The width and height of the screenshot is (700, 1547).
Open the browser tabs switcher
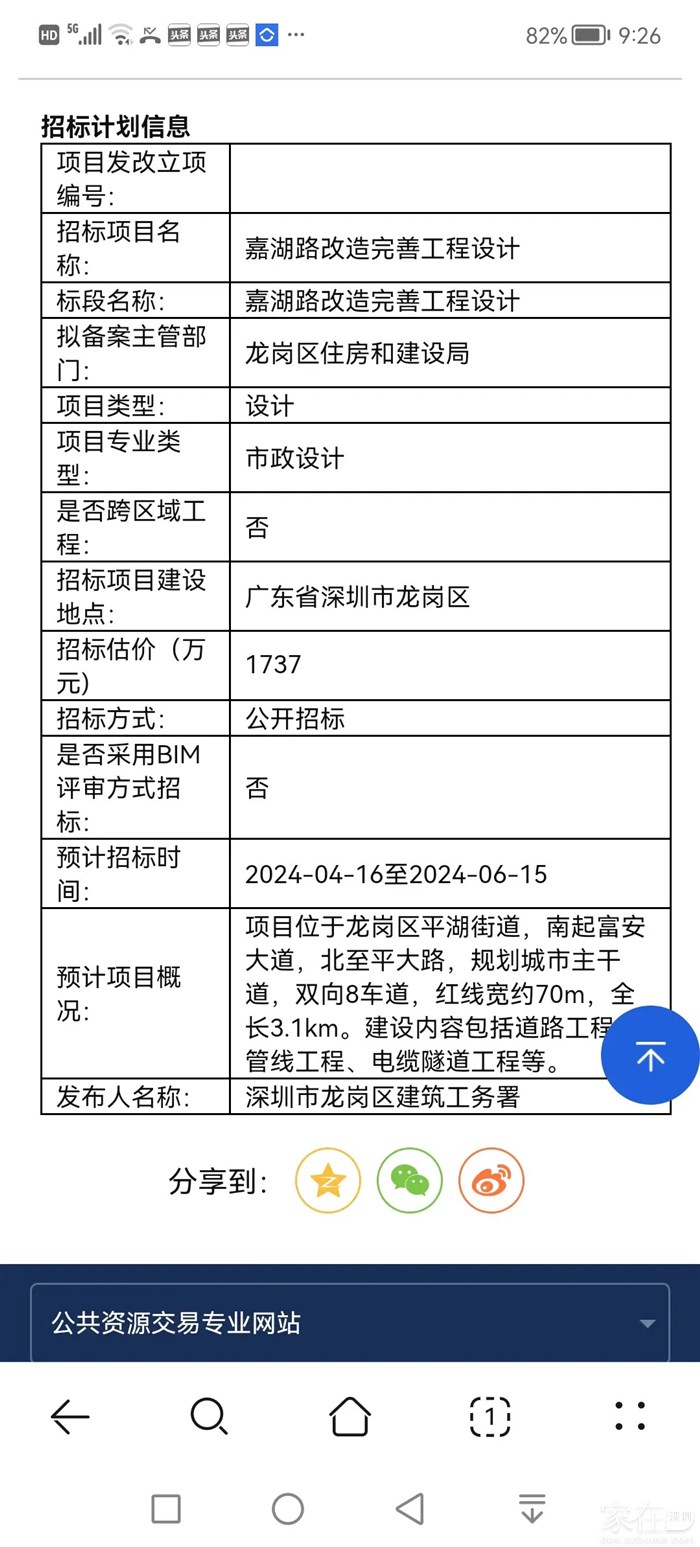tap(490, 1416)
